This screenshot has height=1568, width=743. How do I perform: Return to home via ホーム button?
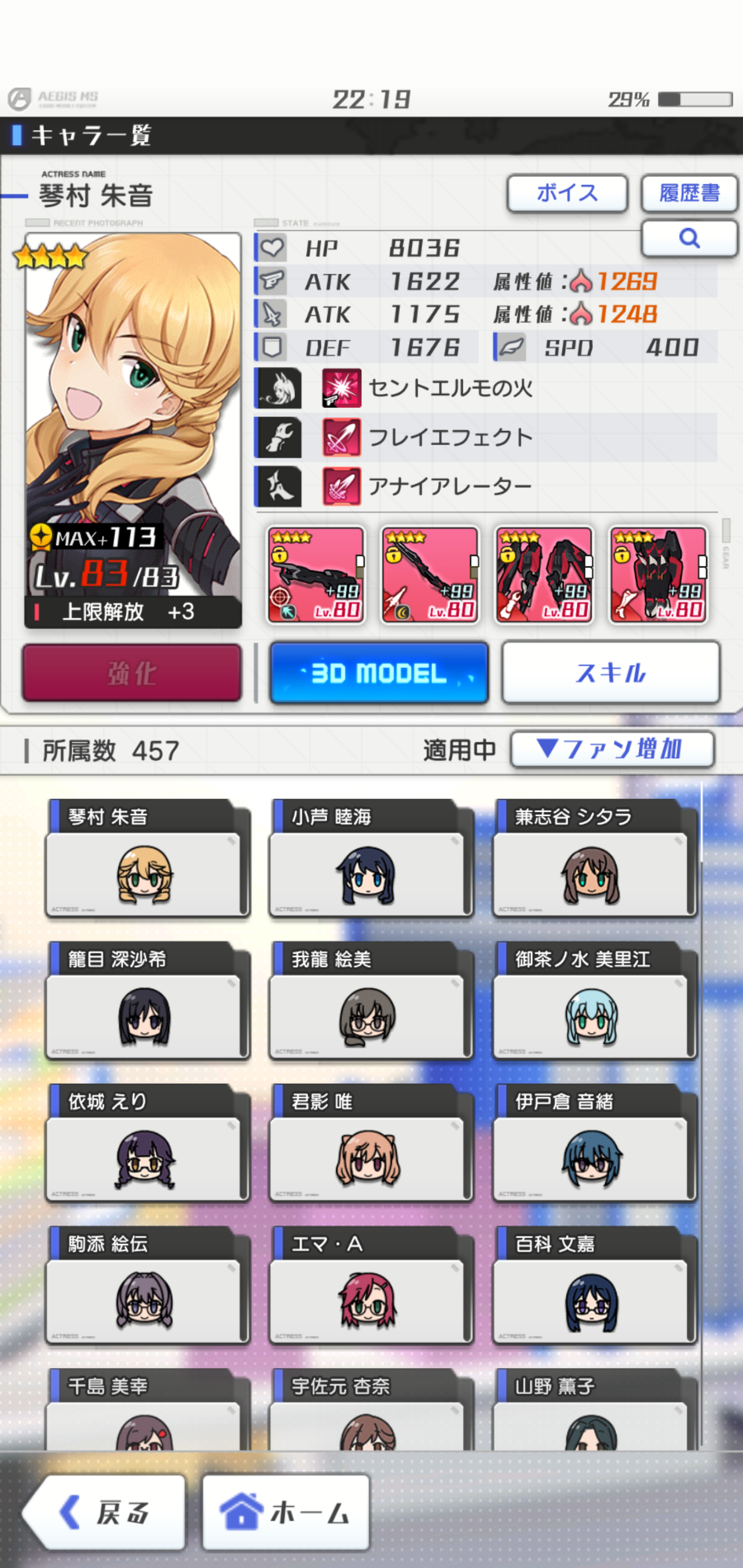(286, 1512)
